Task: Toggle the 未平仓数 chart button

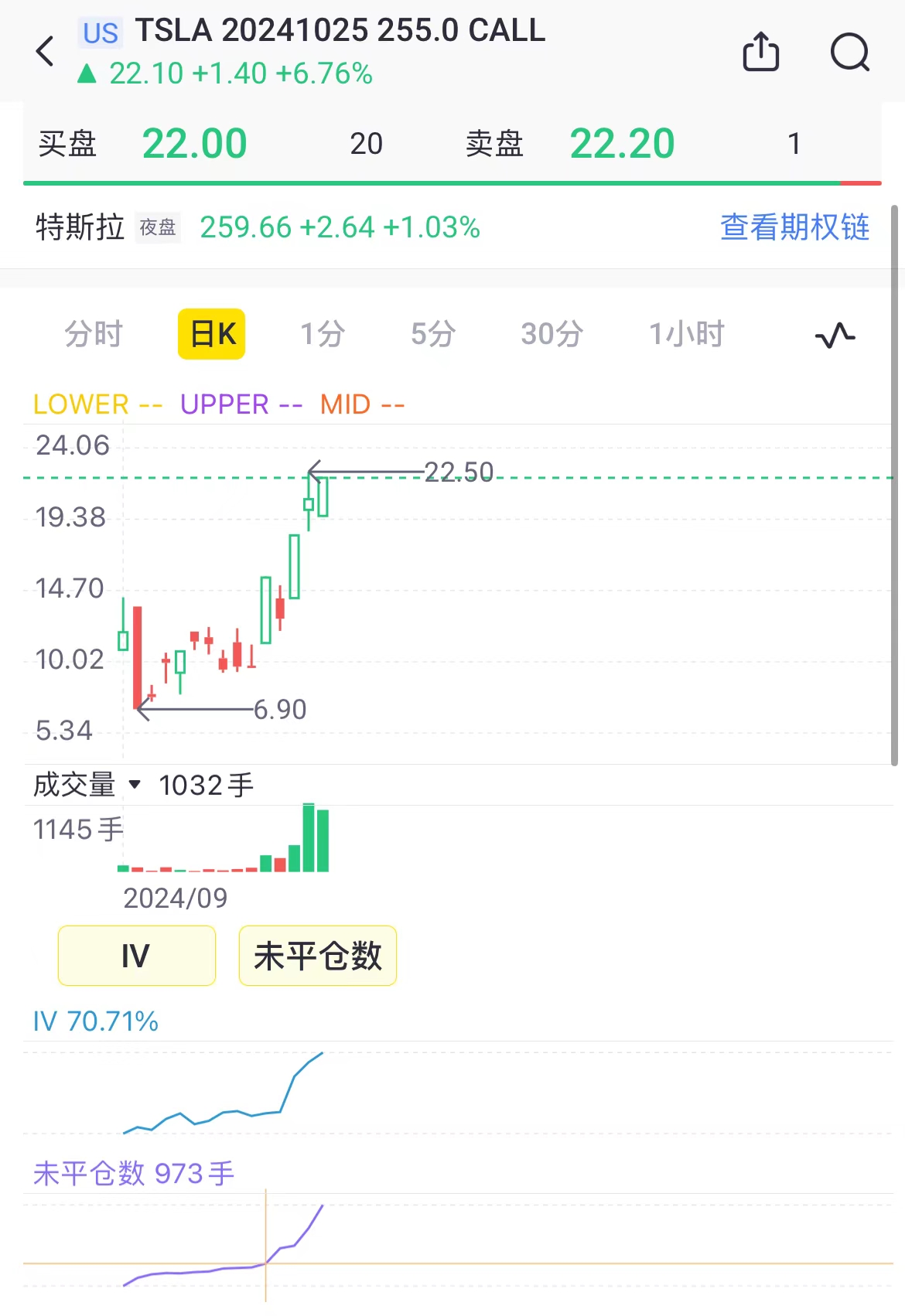Action: [x=318, y=956]
